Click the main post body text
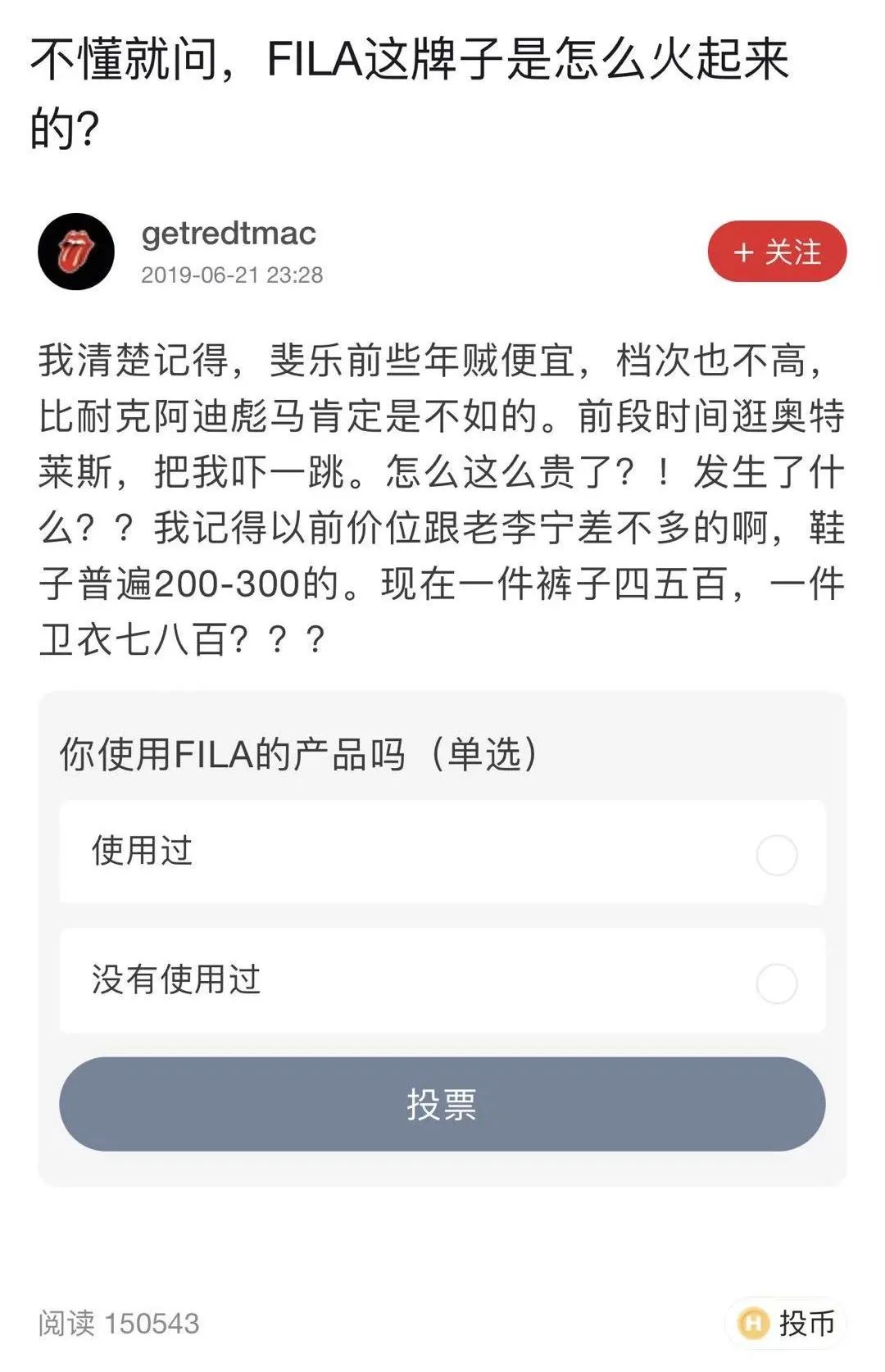885x1372 pixels. click(x=442, y=492)
